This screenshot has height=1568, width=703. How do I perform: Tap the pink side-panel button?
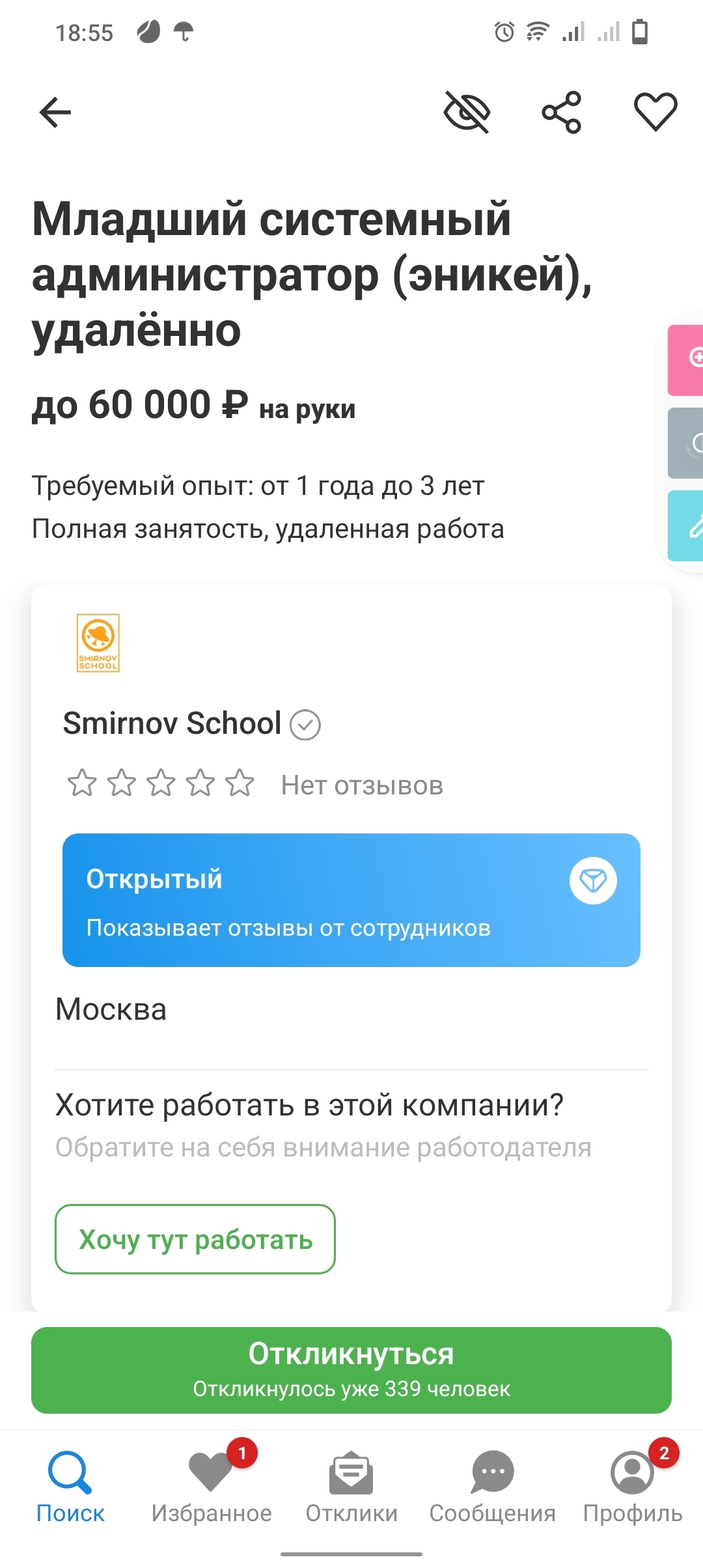click(686, 360)
